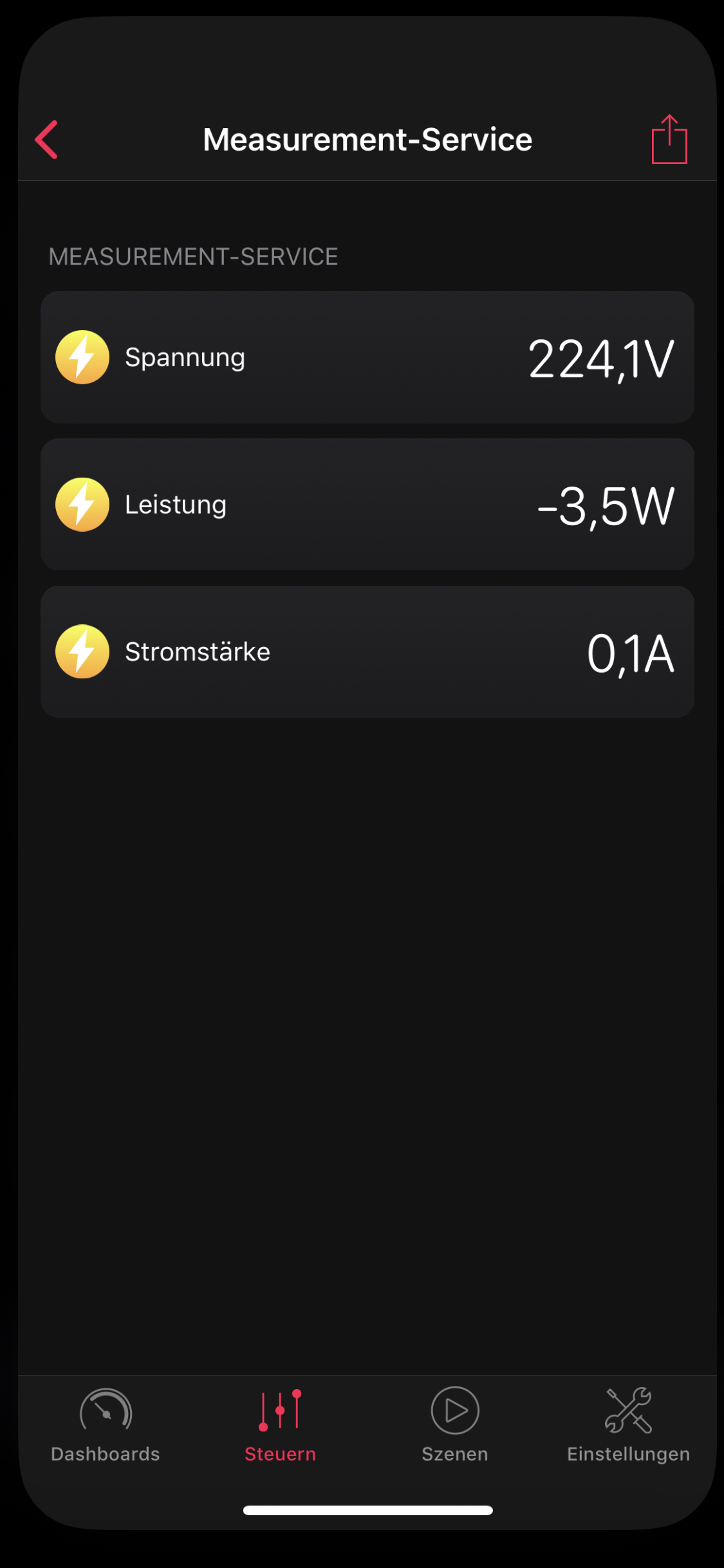Tap the share icon in the header
The image size is (724, 1568).
click(x=669, y=140)
